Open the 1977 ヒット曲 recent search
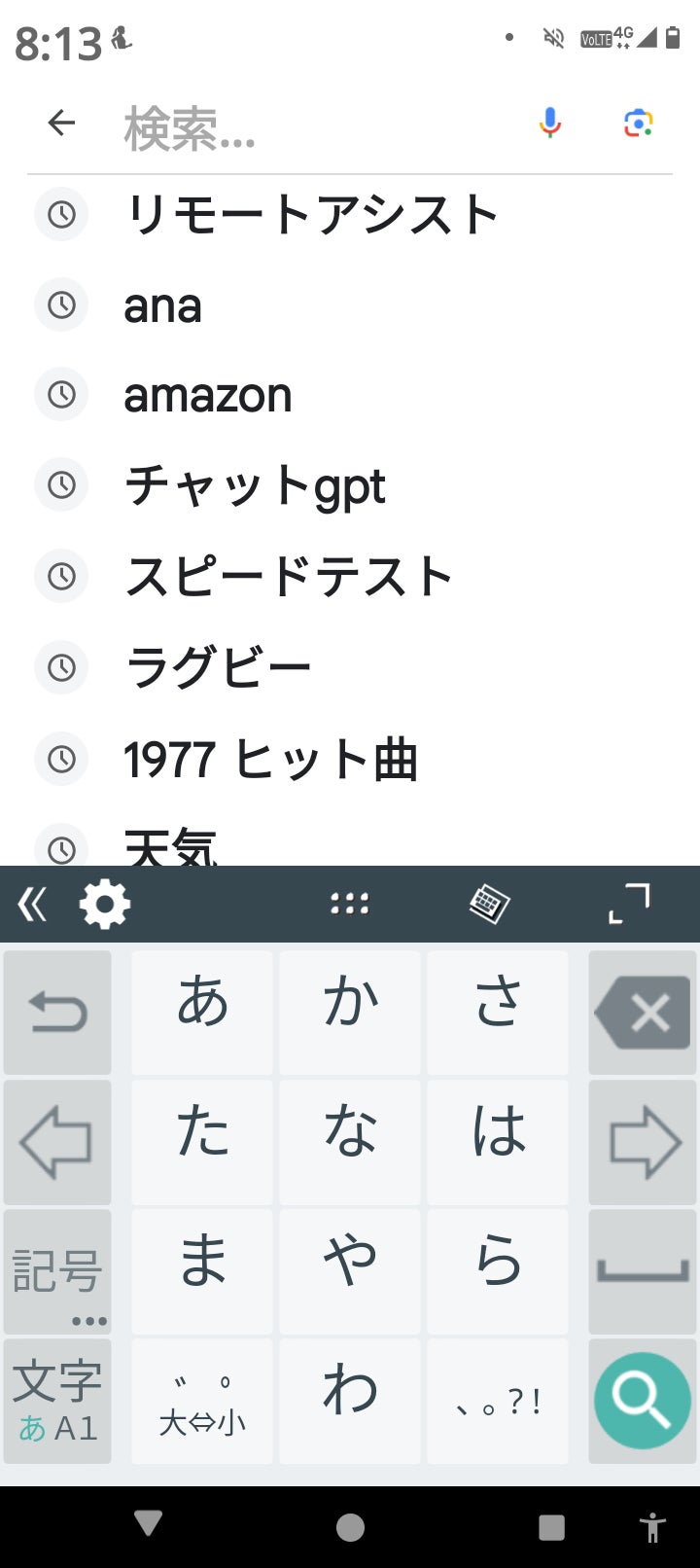Image resolution: width=700 pixels, height=1568 pixels. coord(270,759)
